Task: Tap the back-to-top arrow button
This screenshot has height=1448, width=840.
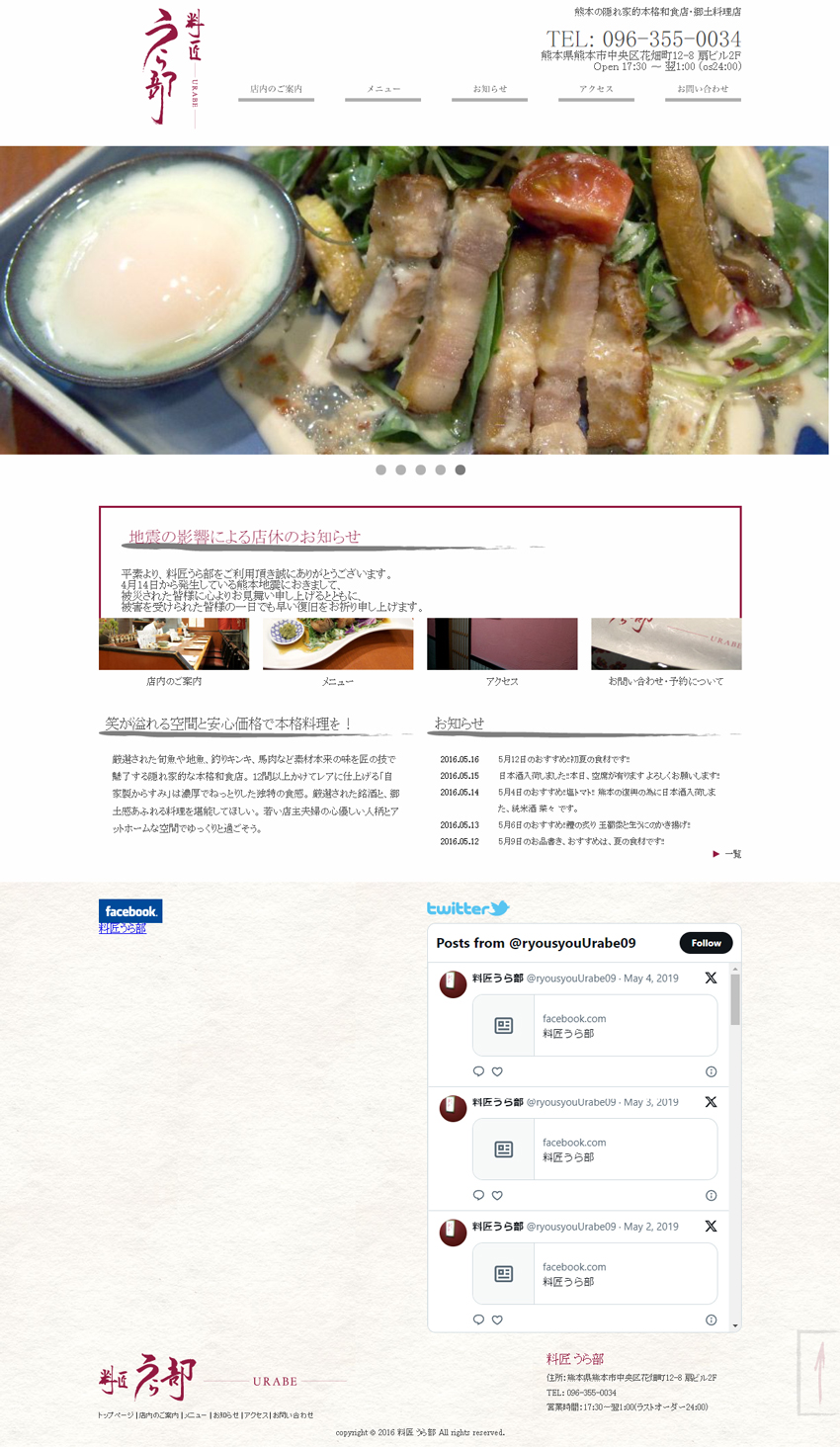Action: [818, 1373]
